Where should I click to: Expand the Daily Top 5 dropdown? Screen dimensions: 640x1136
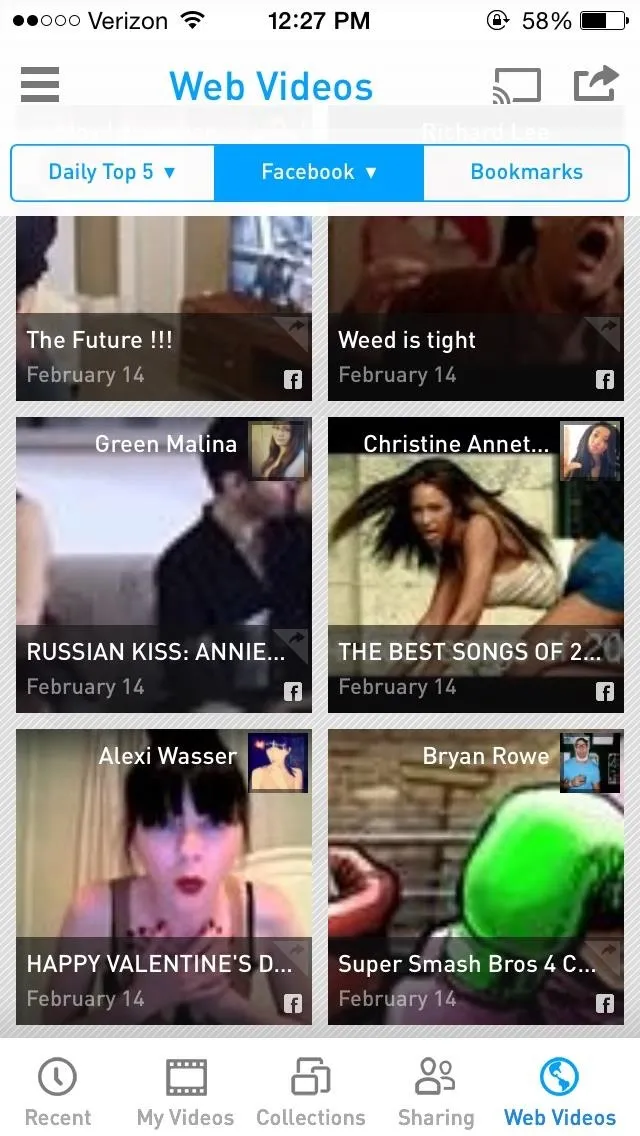click(112, 172)
